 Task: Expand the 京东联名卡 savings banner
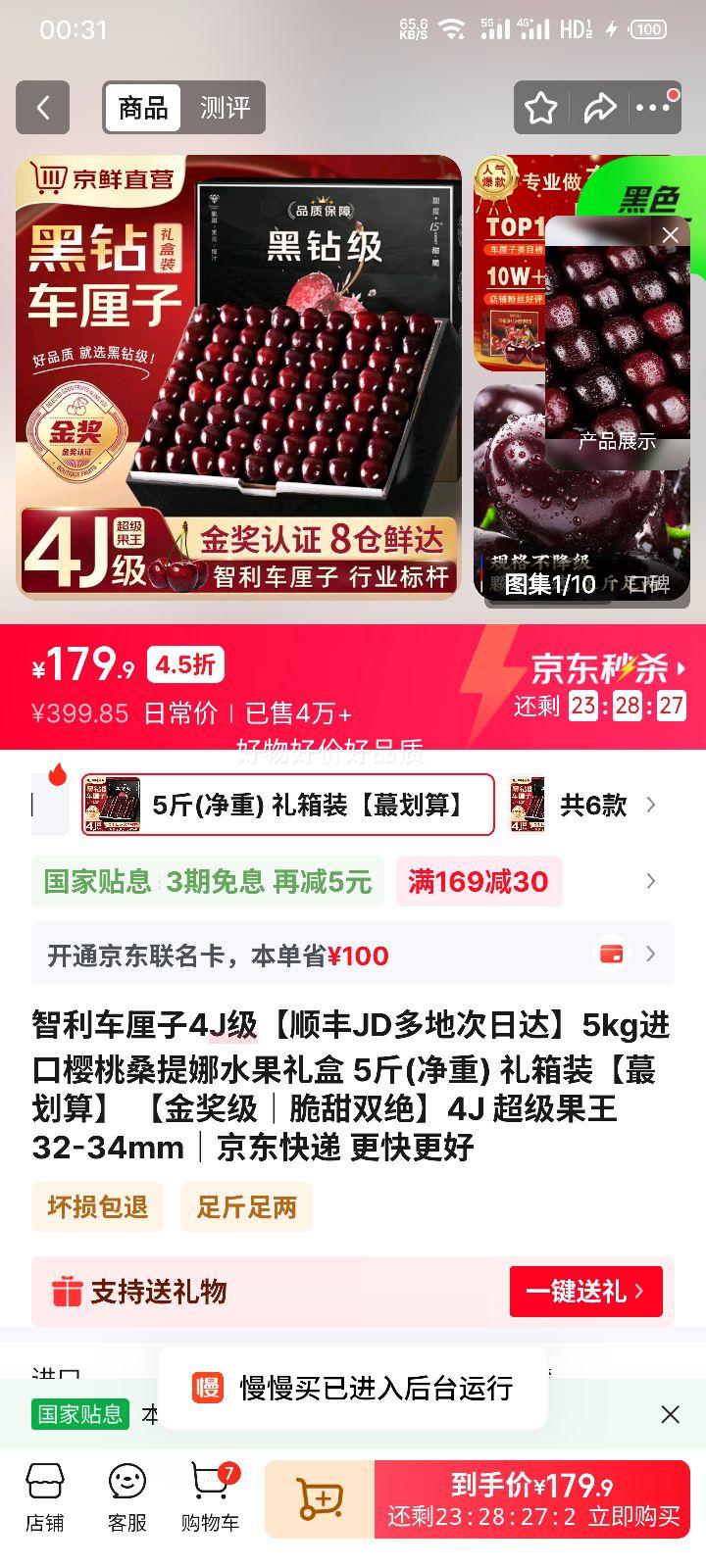click(650, 954)
